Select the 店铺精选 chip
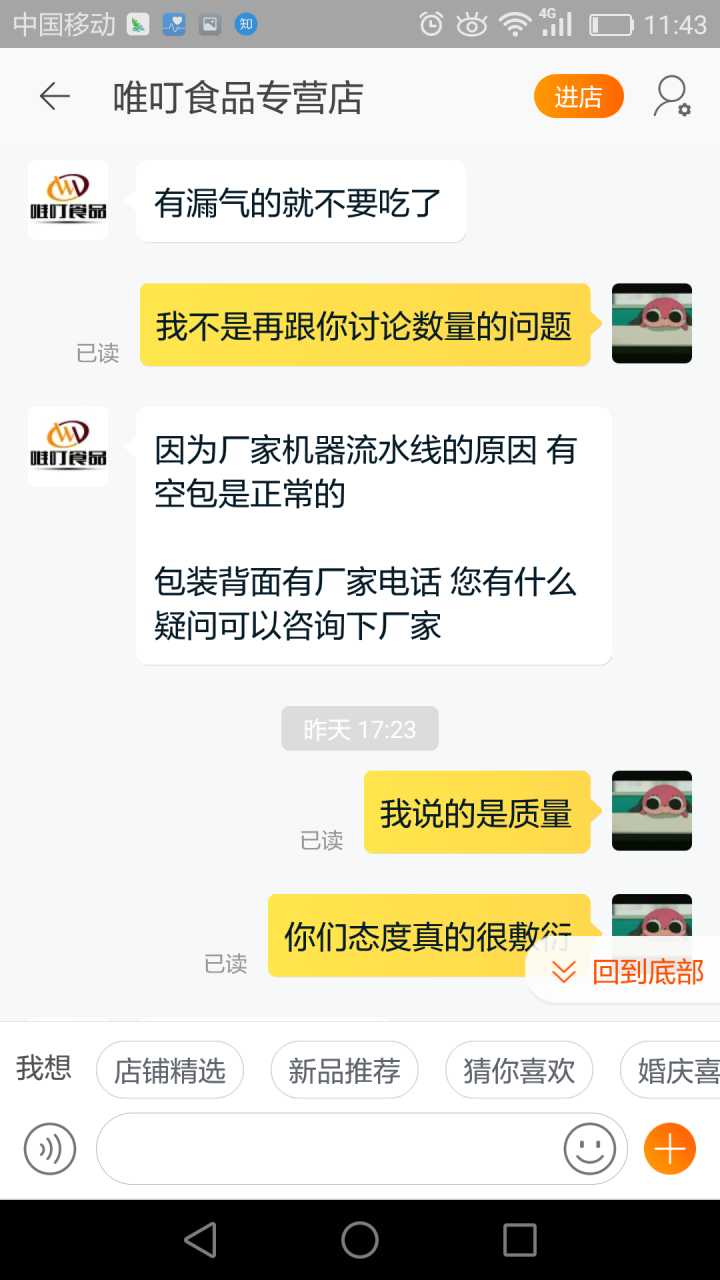Screen dimensions: 720x1280 170,1071
